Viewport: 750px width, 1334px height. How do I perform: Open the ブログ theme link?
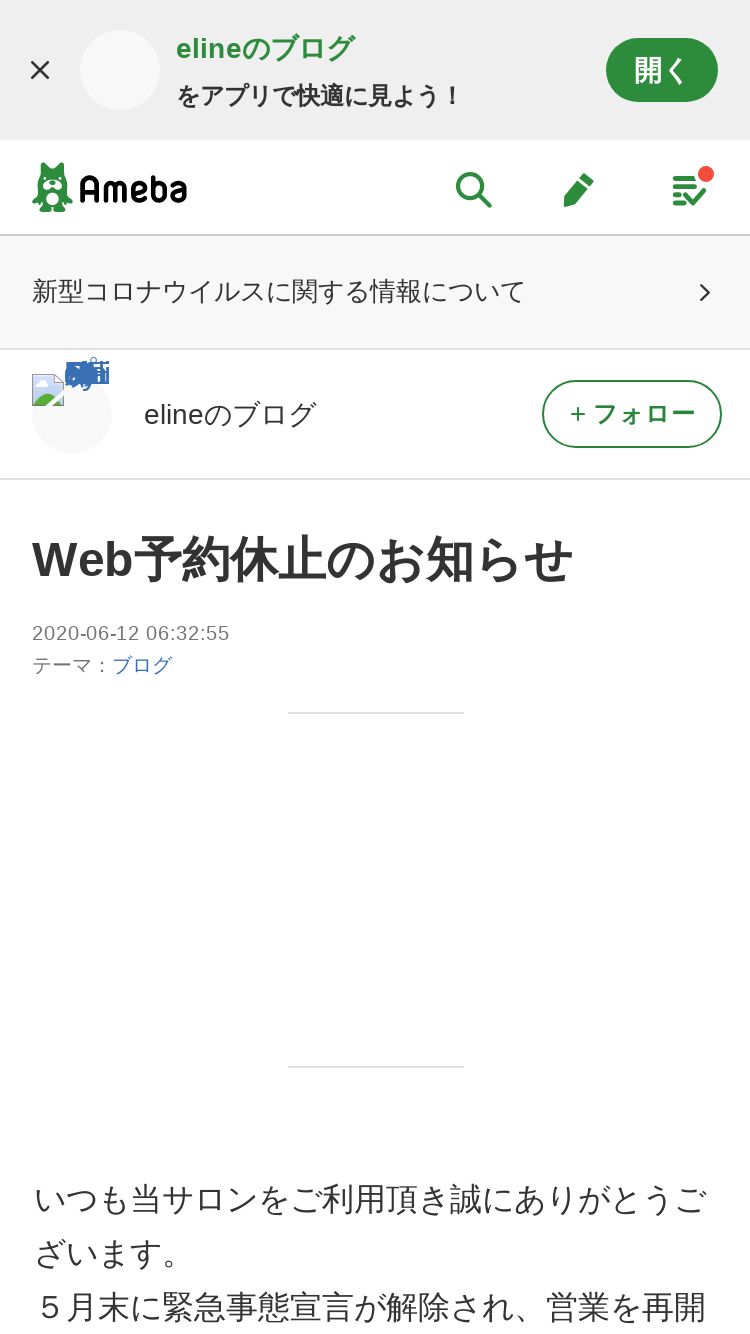point(142,665)
